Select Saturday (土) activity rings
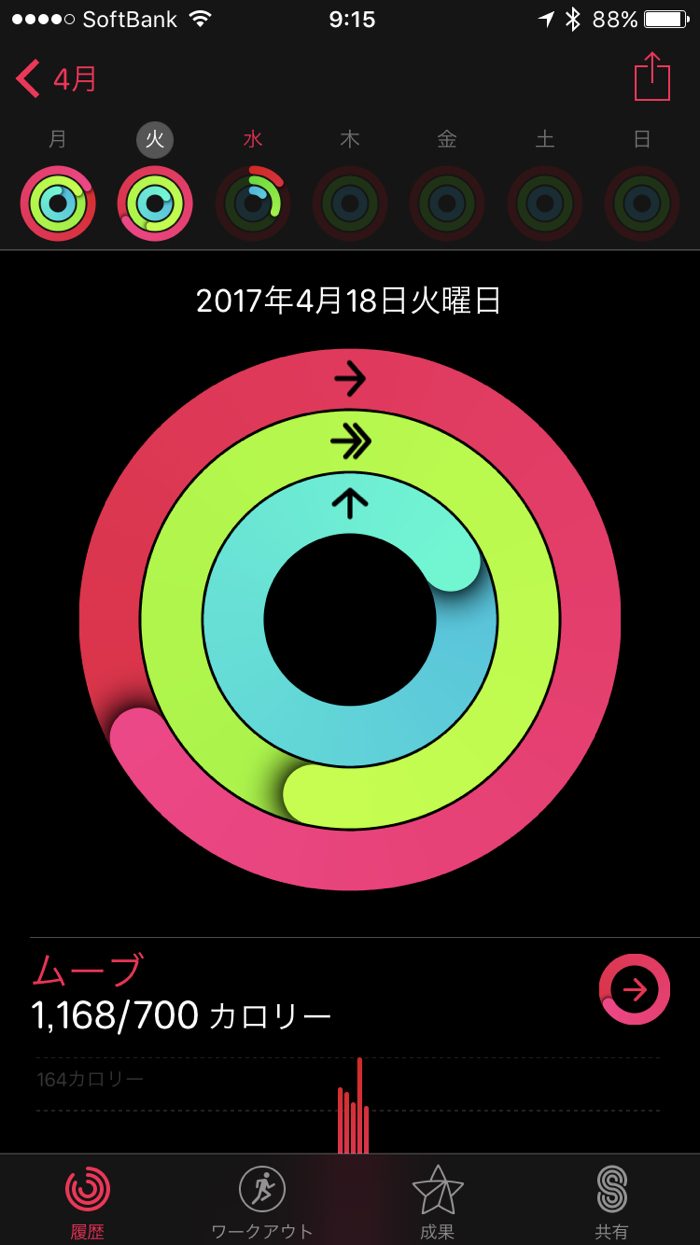 [545, 203]
